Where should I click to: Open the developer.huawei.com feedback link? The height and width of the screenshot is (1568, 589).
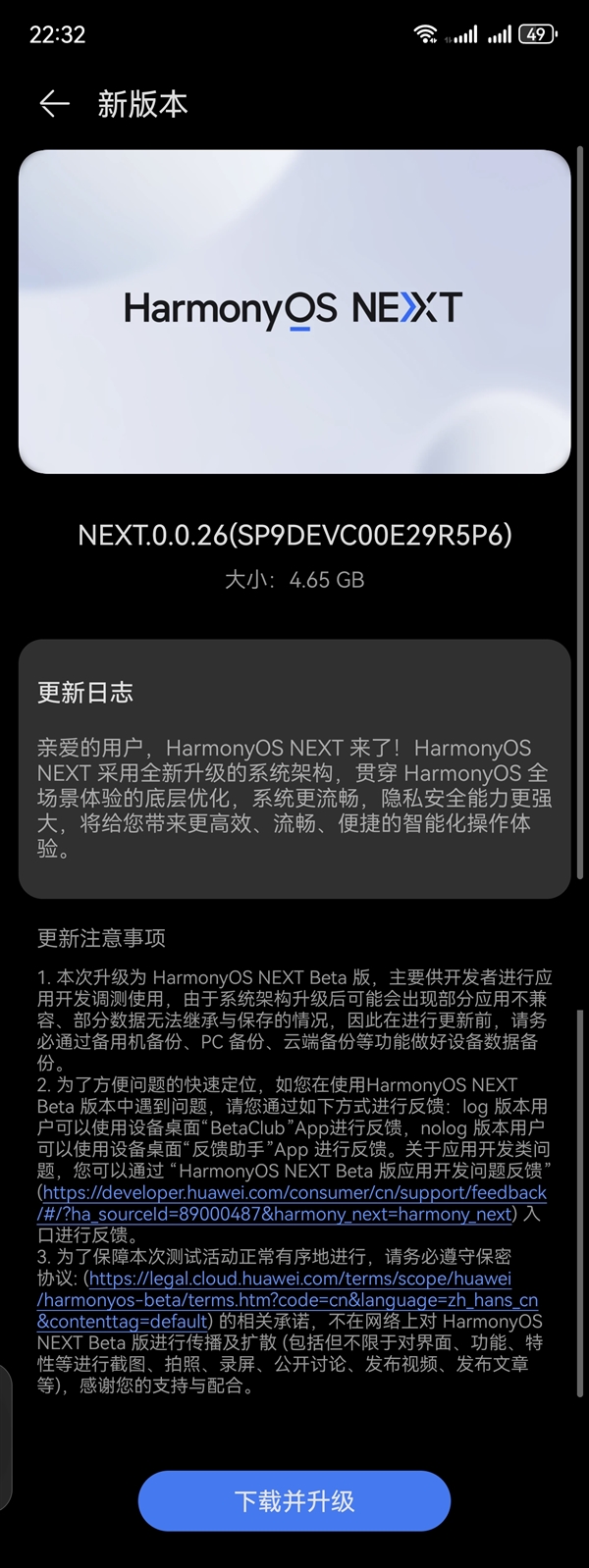pos(294,1193)
